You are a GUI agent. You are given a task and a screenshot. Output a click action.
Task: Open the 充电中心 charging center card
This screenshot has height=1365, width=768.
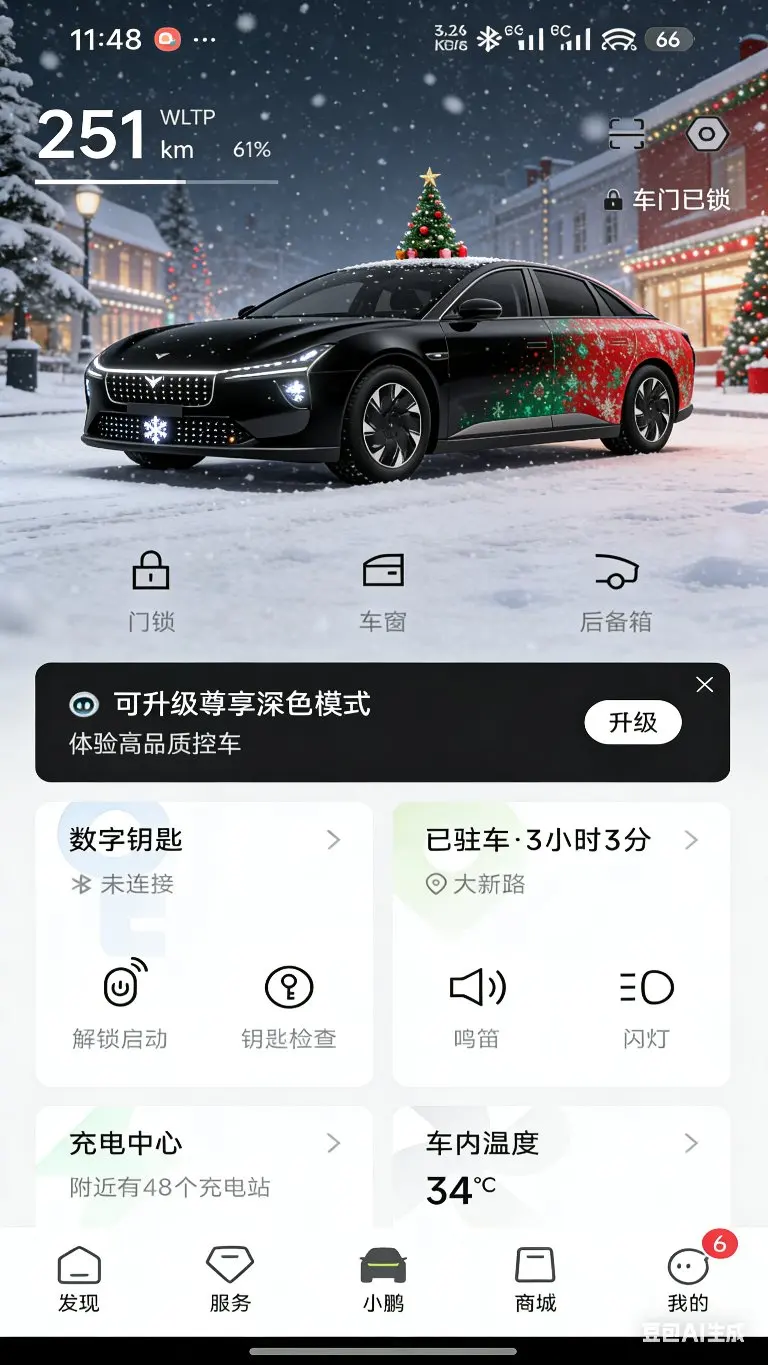[204, 1166]
